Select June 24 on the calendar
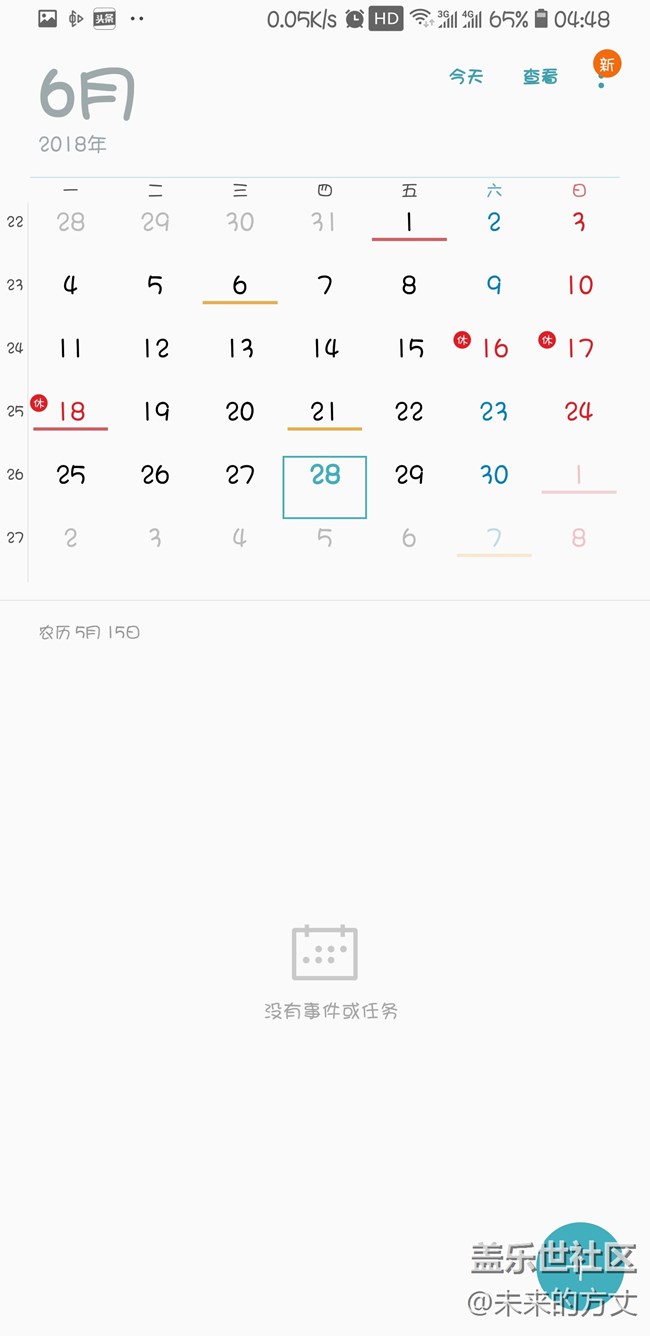This screenshot has width=650, height=1336. [579, 412]
